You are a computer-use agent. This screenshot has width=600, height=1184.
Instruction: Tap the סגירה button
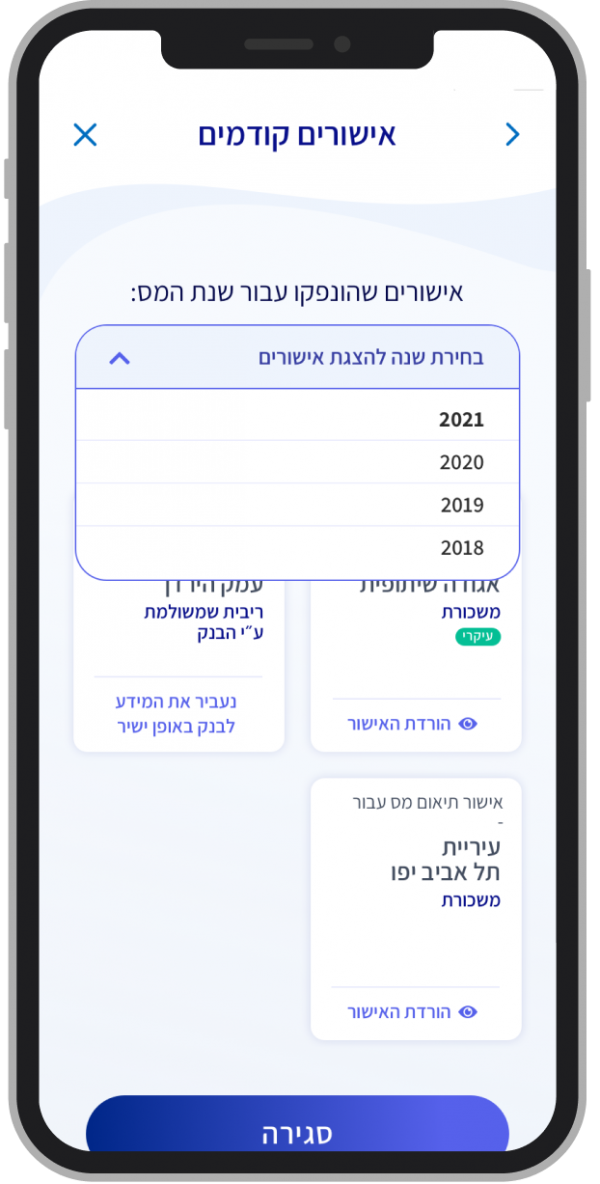(x=297, y=1133)
